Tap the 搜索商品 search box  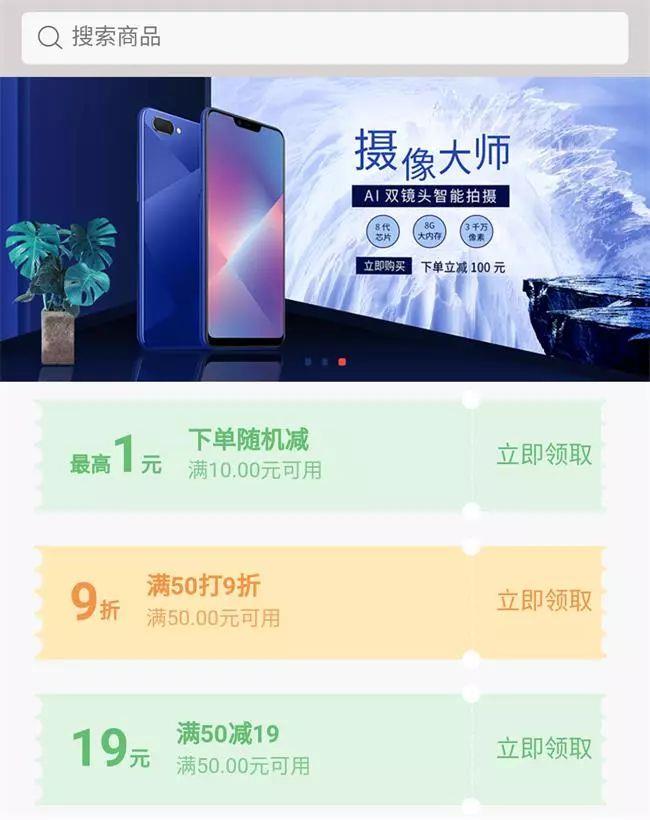coord(325,38)
